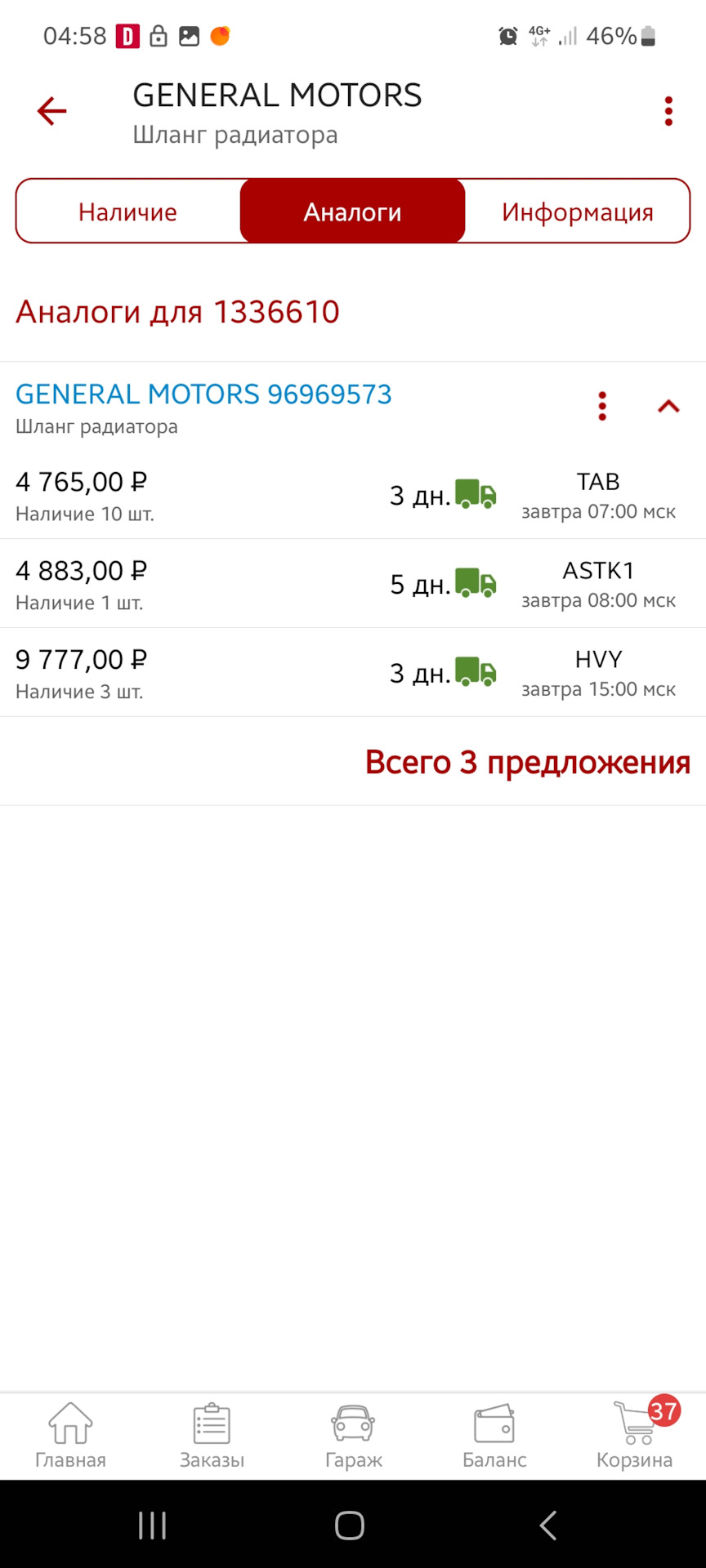Switch to the Наличие tab
Screen dimensions: 706x1568
click(x=127, y=211)
